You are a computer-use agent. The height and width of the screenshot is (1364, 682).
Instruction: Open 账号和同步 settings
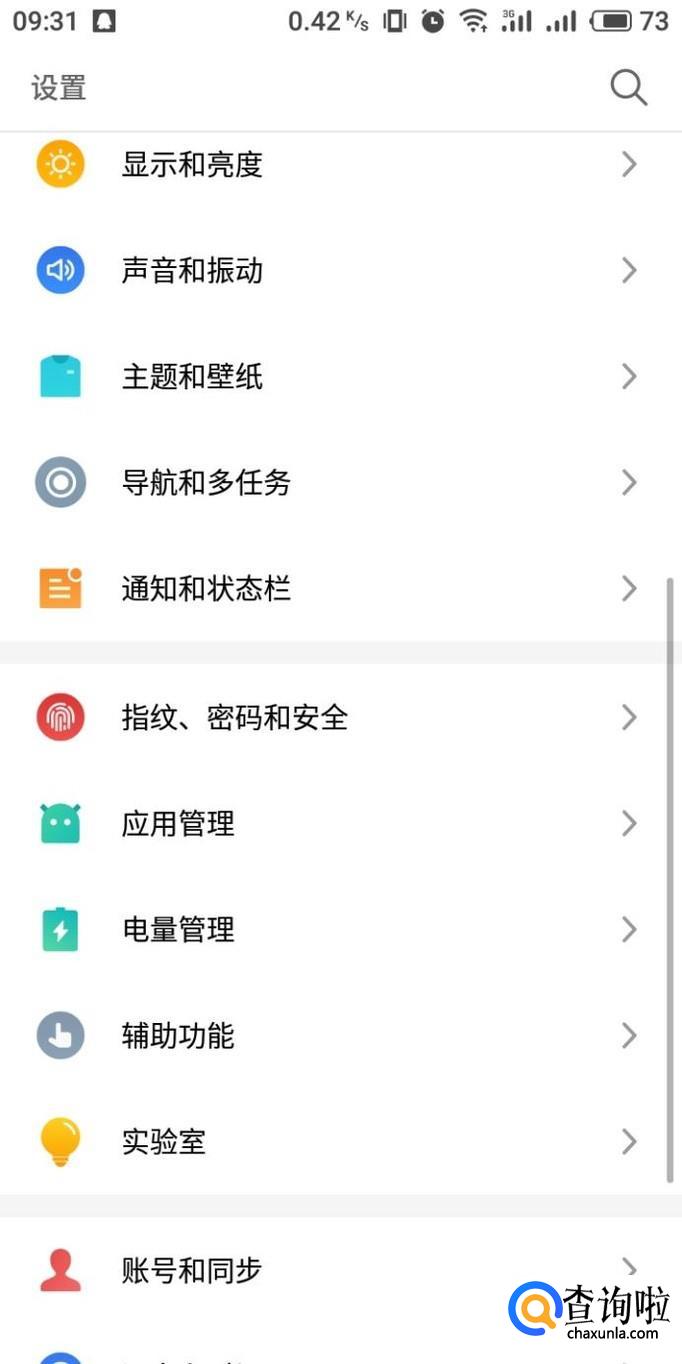click(192, 1270)
